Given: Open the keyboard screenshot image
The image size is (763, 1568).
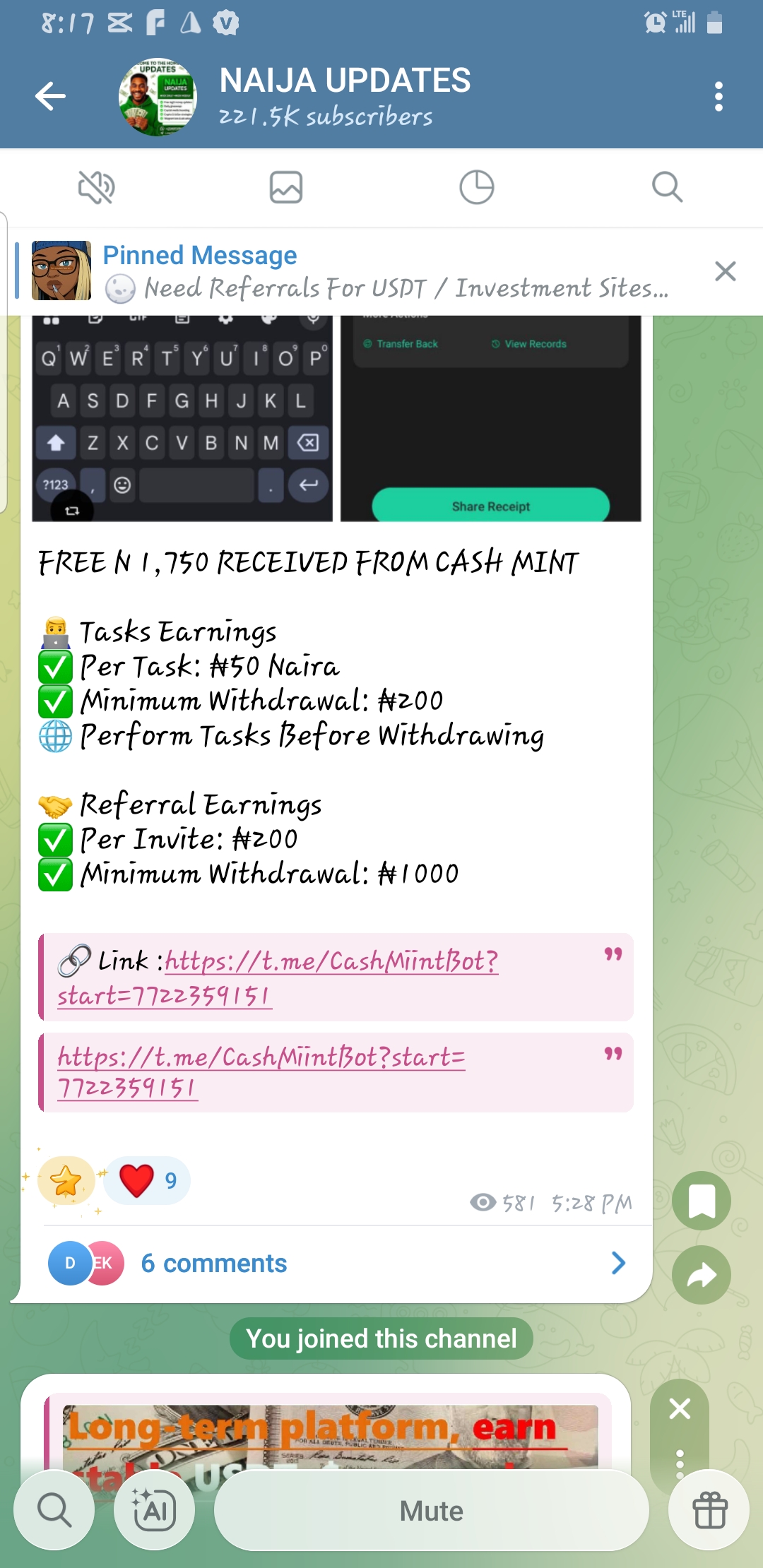Looking at the screenshot, I should click(x=182, y=418).
